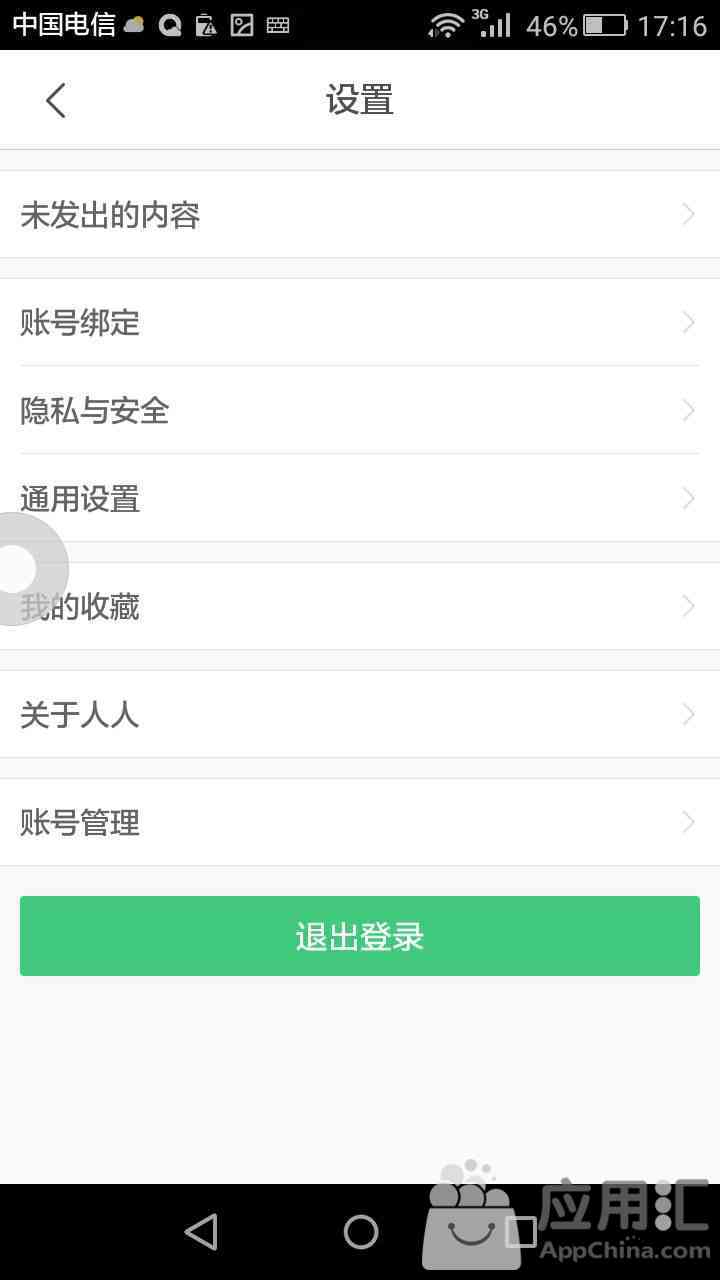The height and width of the screenshot is (1280, 720).
Task: Open 未发出的内容 (unsent content)
Action: tap(360, 214)
